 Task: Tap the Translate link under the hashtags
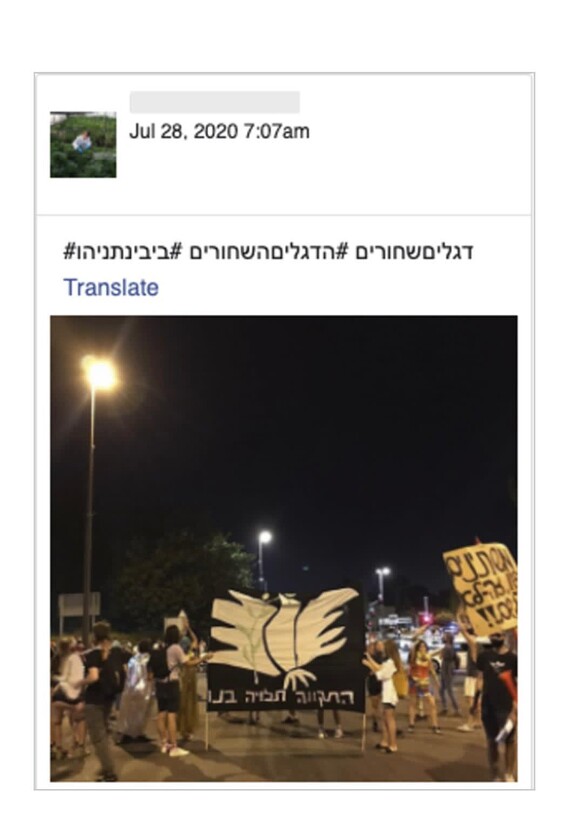(x=111, y=287)
